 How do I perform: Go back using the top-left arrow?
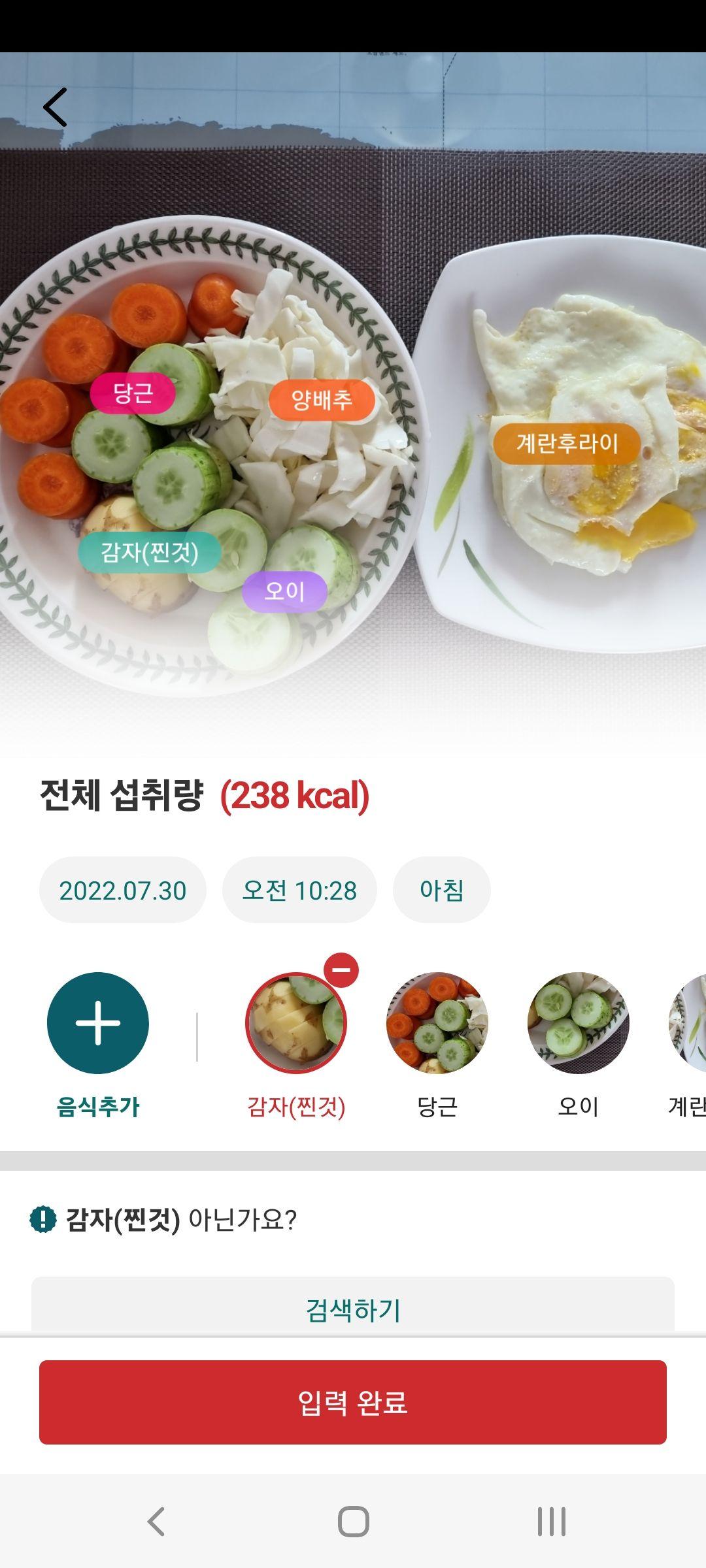pyautogui.click(x=55, y=107)
